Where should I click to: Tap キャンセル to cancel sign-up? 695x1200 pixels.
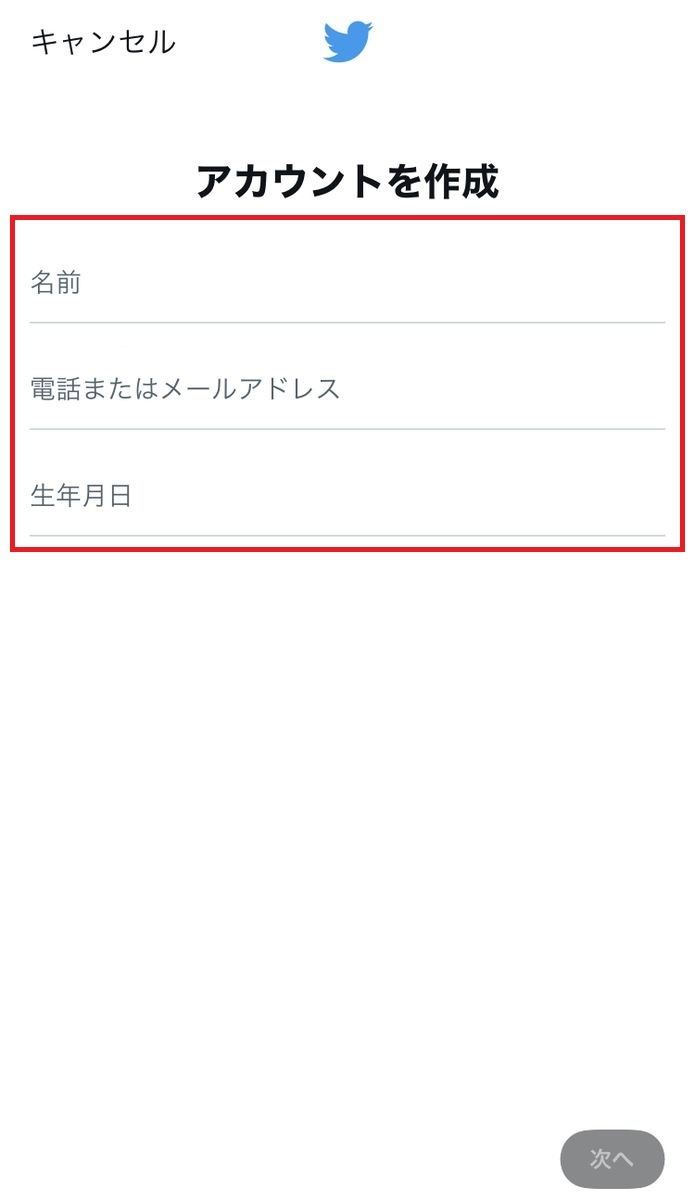[x=103, y=42]
